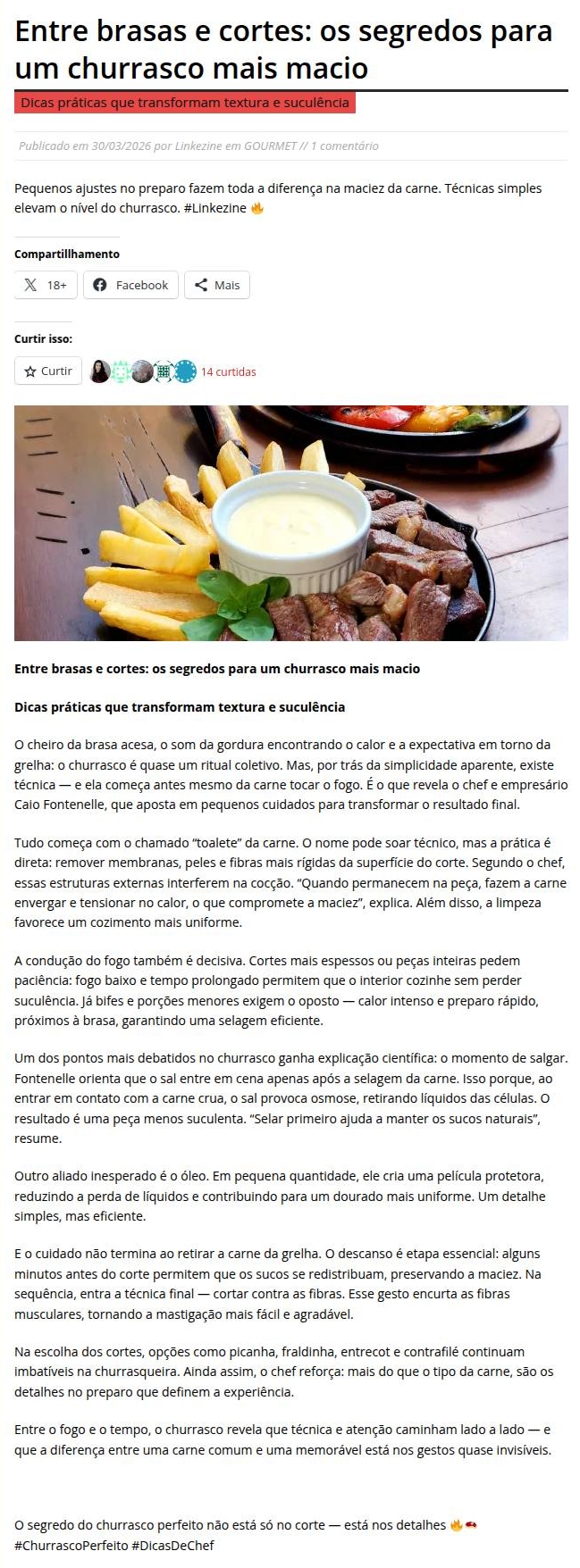Screen dimensions: 580x1568
Task: View the 14 curtidas list
Action: pos(228,371)
